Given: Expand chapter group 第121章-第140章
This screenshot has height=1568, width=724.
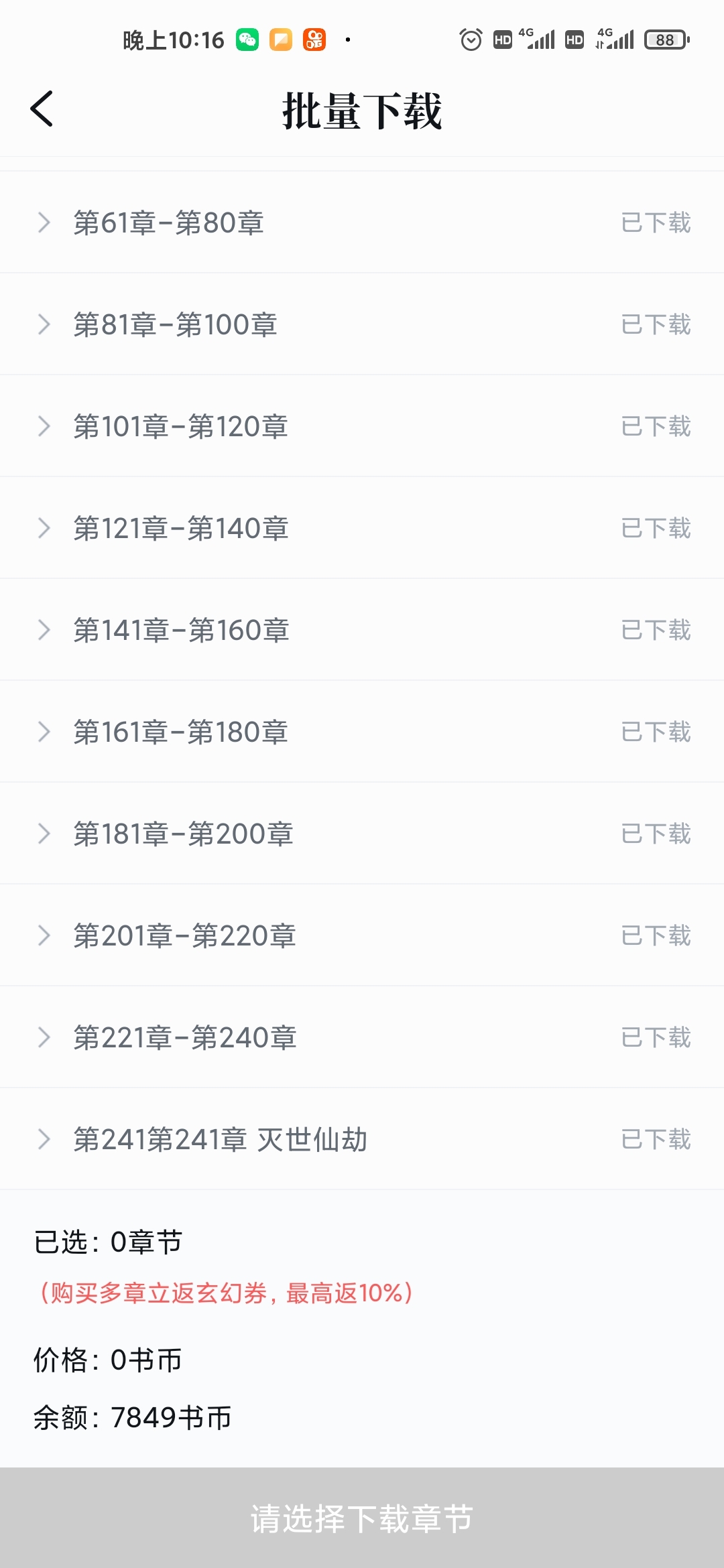Looking at the screenshot, I should tap(44, 528).
